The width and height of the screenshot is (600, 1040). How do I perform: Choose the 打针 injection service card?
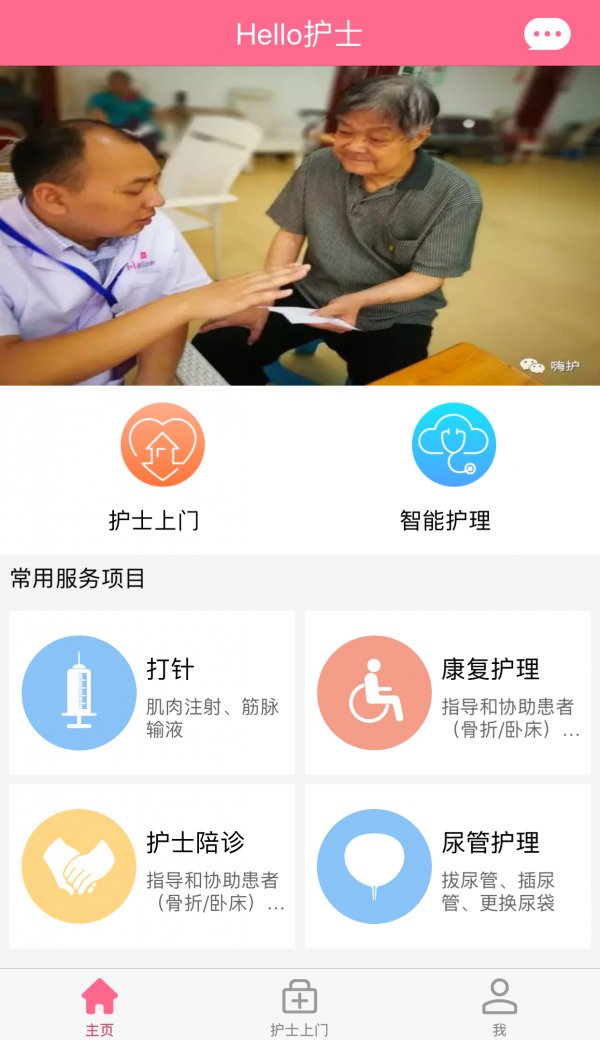152,693
